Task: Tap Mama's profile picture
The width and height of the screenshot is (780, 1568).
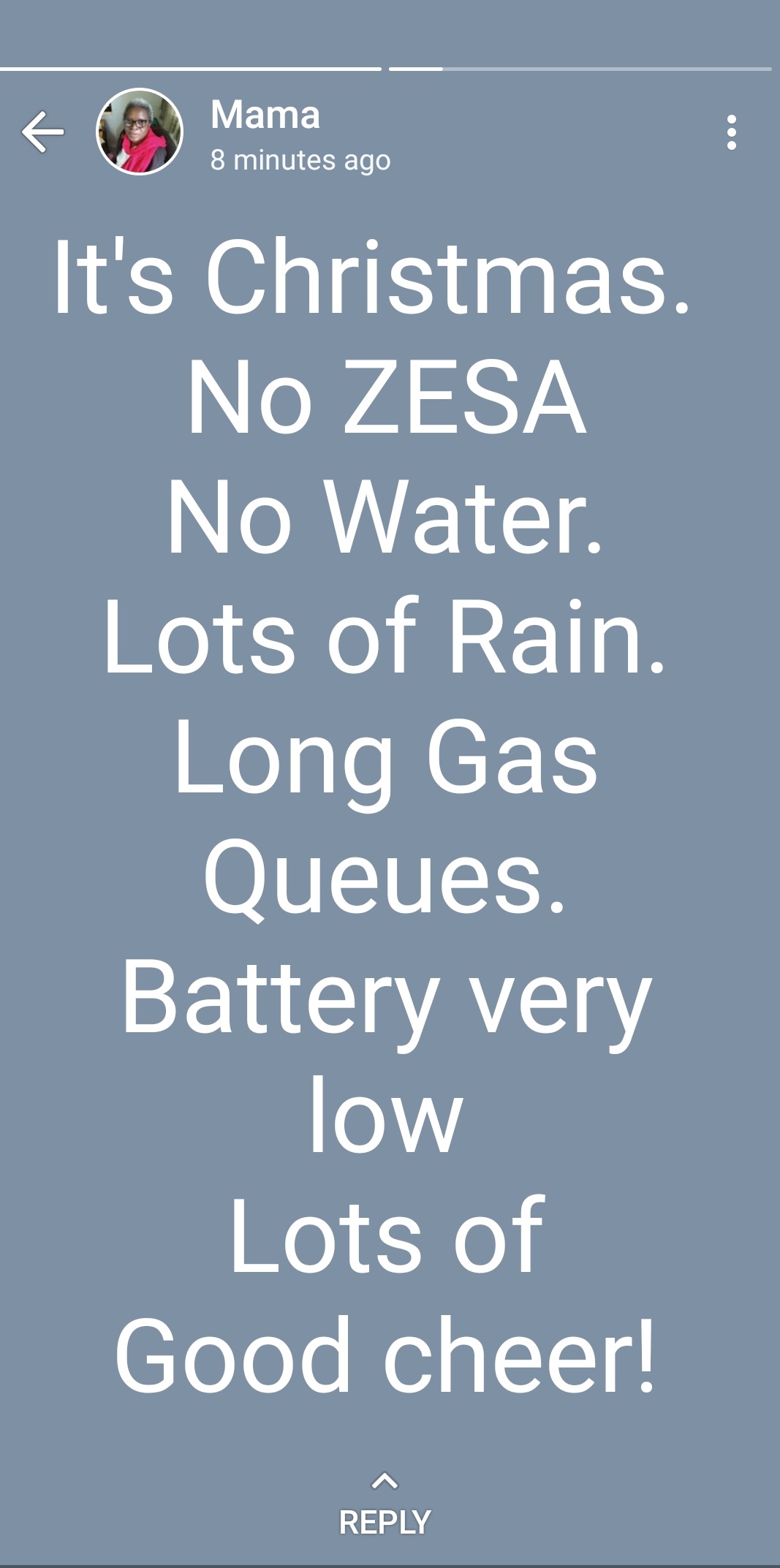Action: pos(139,132)
